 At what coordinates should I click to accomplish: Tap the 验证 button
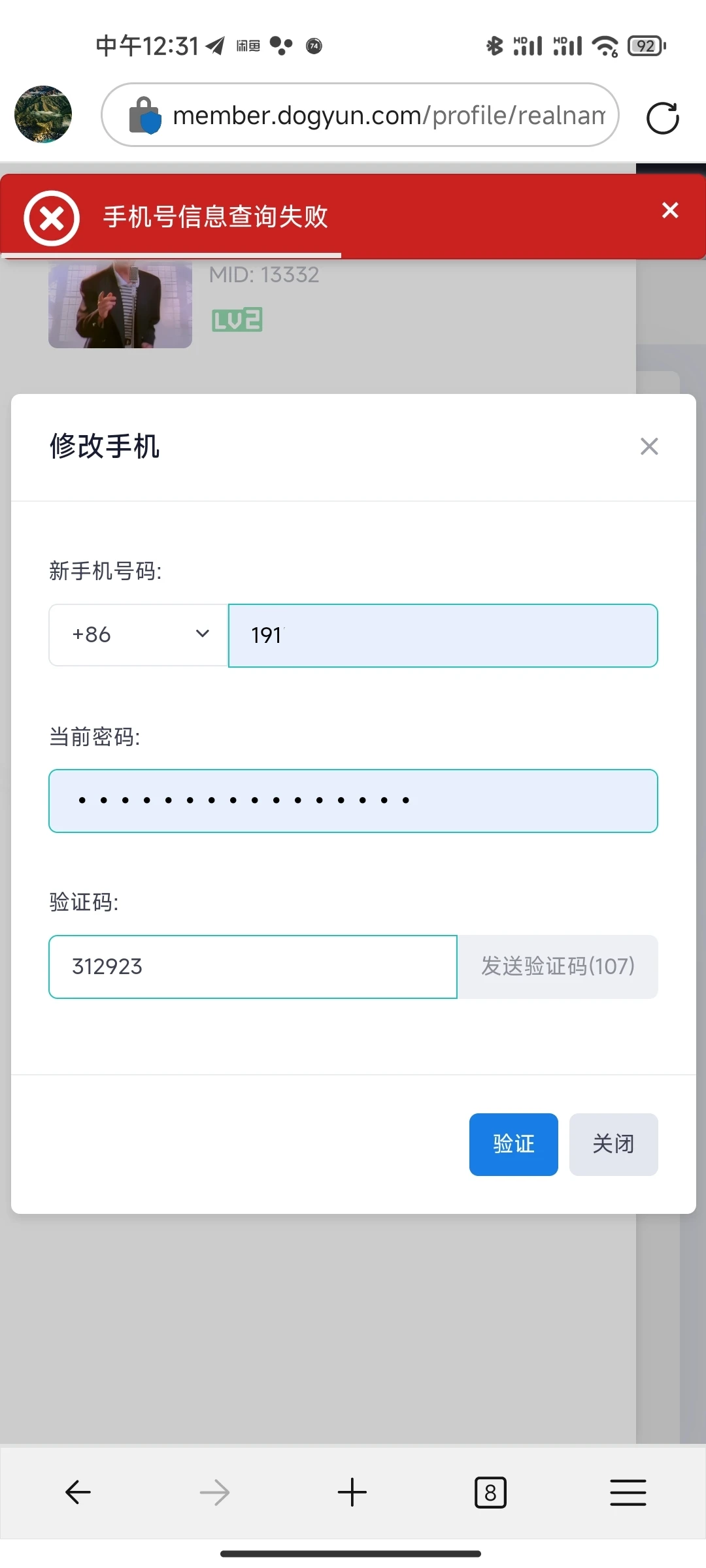click(x=513, y=1144)
